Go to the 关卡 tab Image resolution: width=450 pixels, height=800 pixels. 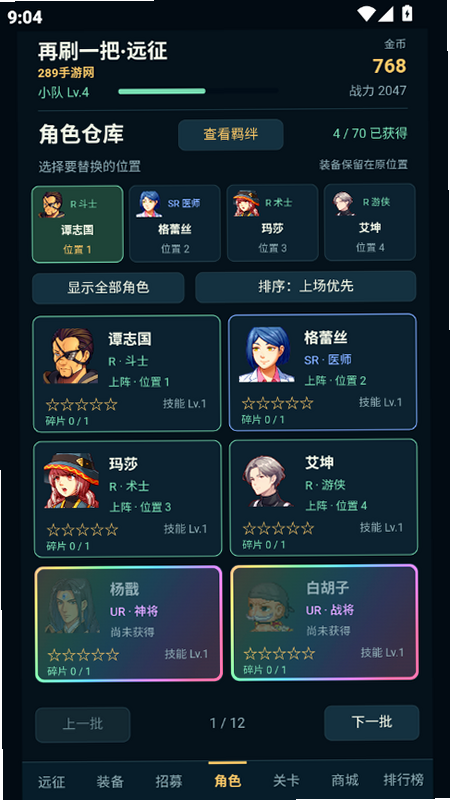286,781
